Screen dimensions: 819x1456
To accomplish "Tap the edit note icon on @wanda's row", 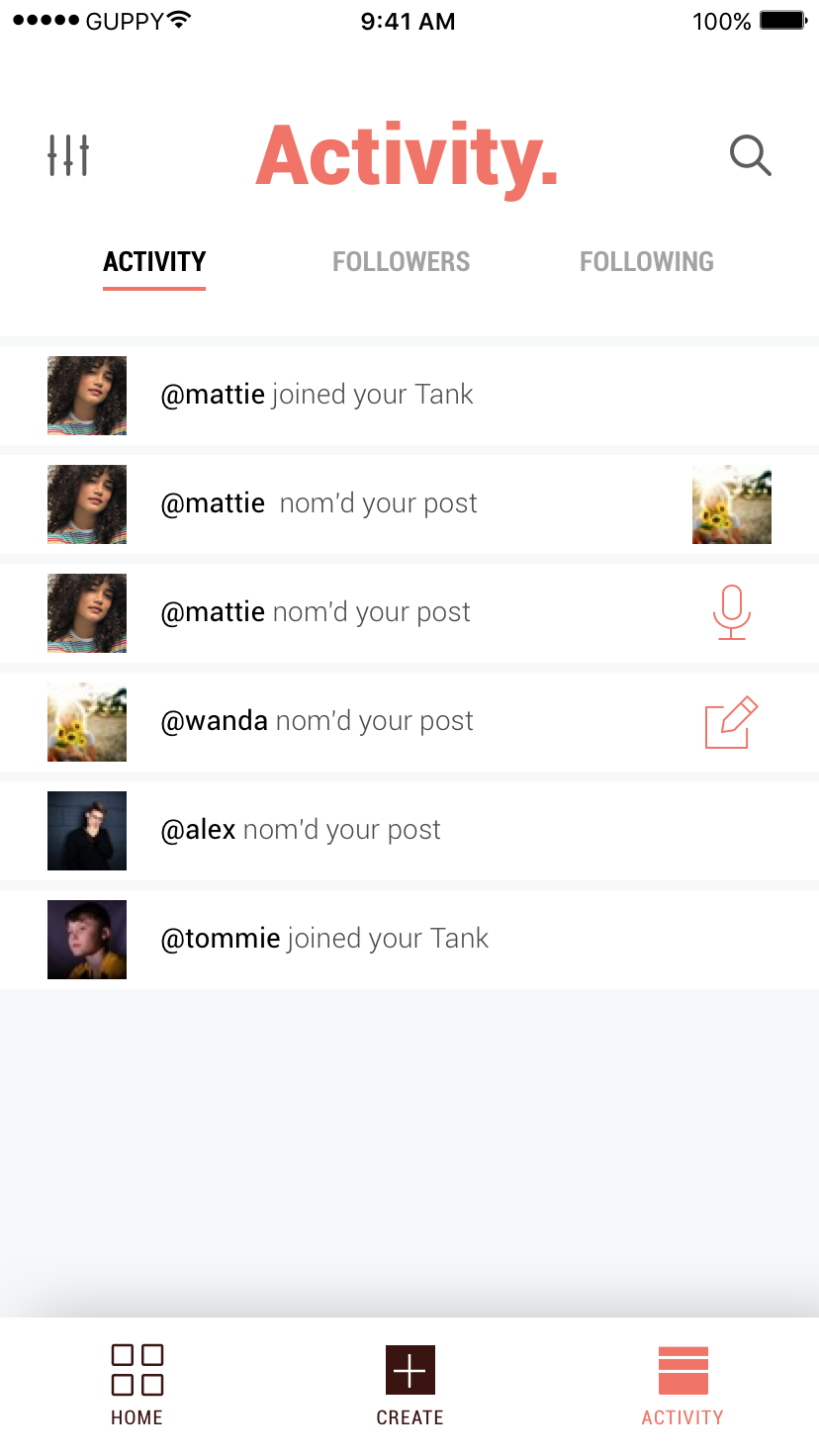I will 731,722.
